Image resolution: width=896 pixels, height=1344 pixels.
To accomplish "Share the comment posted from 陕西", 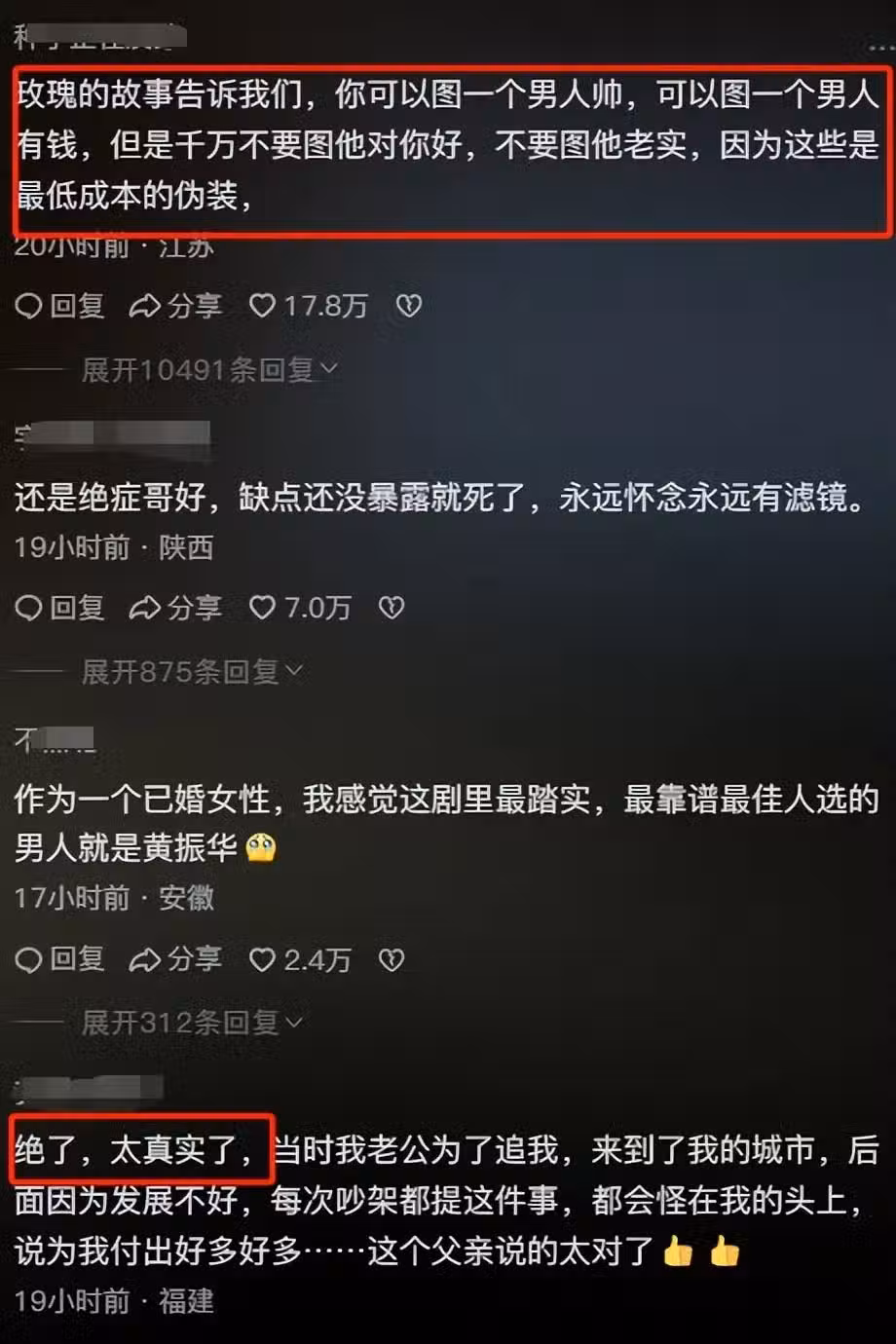I will 175,608.
